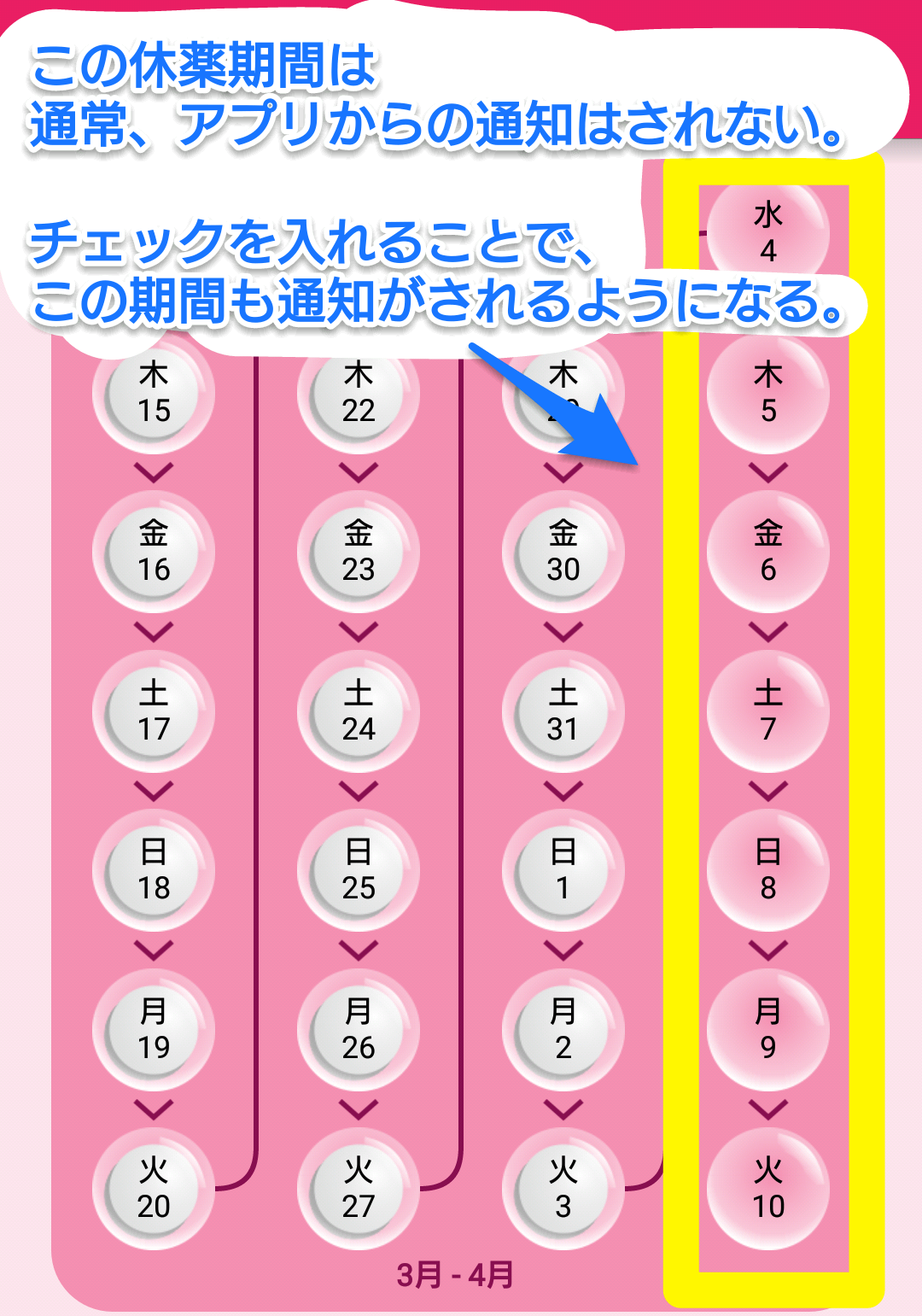Select the Tuesday 27 pill
This screenshot has width=922, height=1316.
[x=359, y=1189]
